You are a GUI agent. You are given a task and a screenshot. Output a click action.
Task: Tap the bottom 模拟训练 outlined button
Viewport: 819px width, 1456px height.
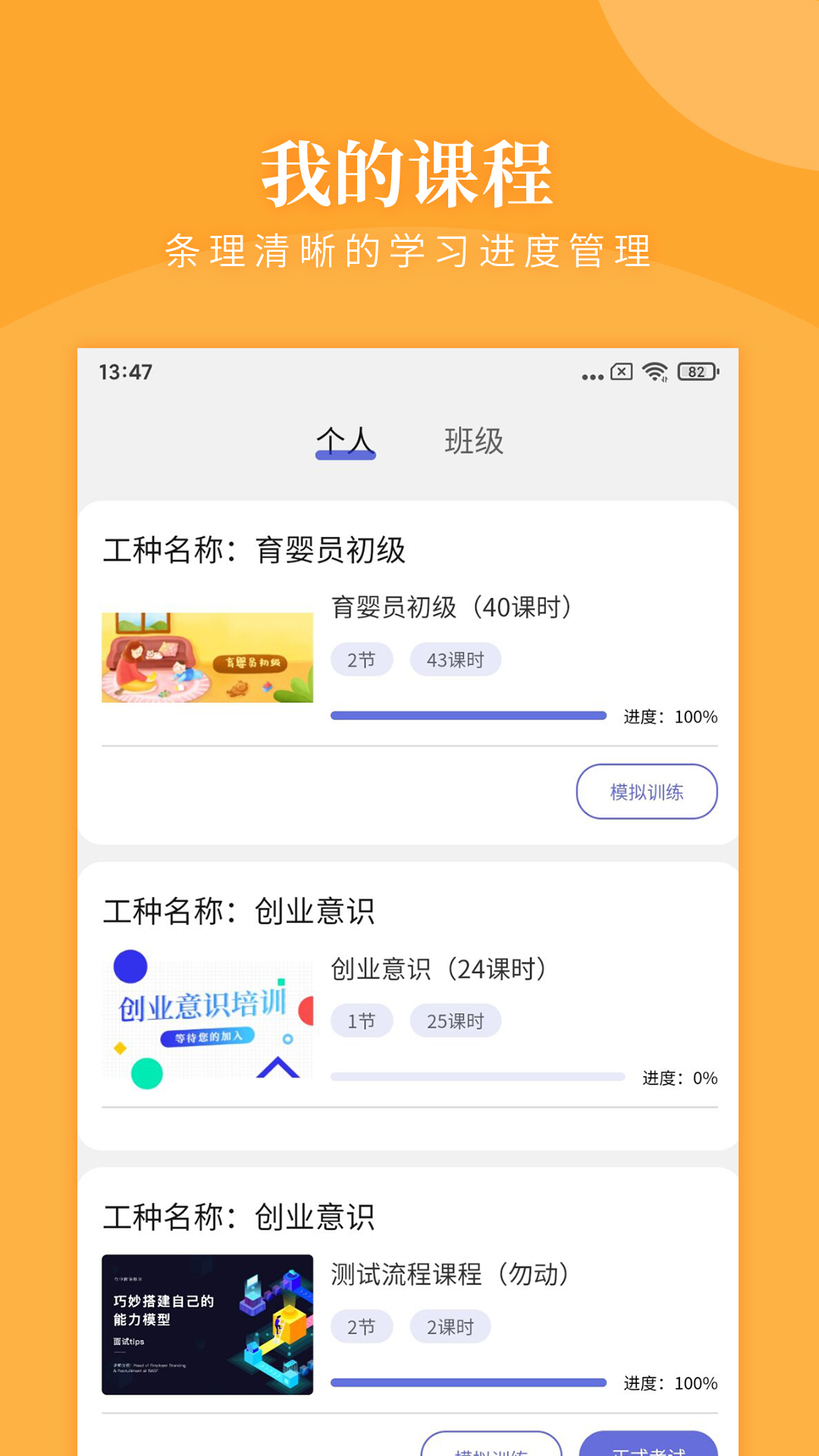(491, 1446)
